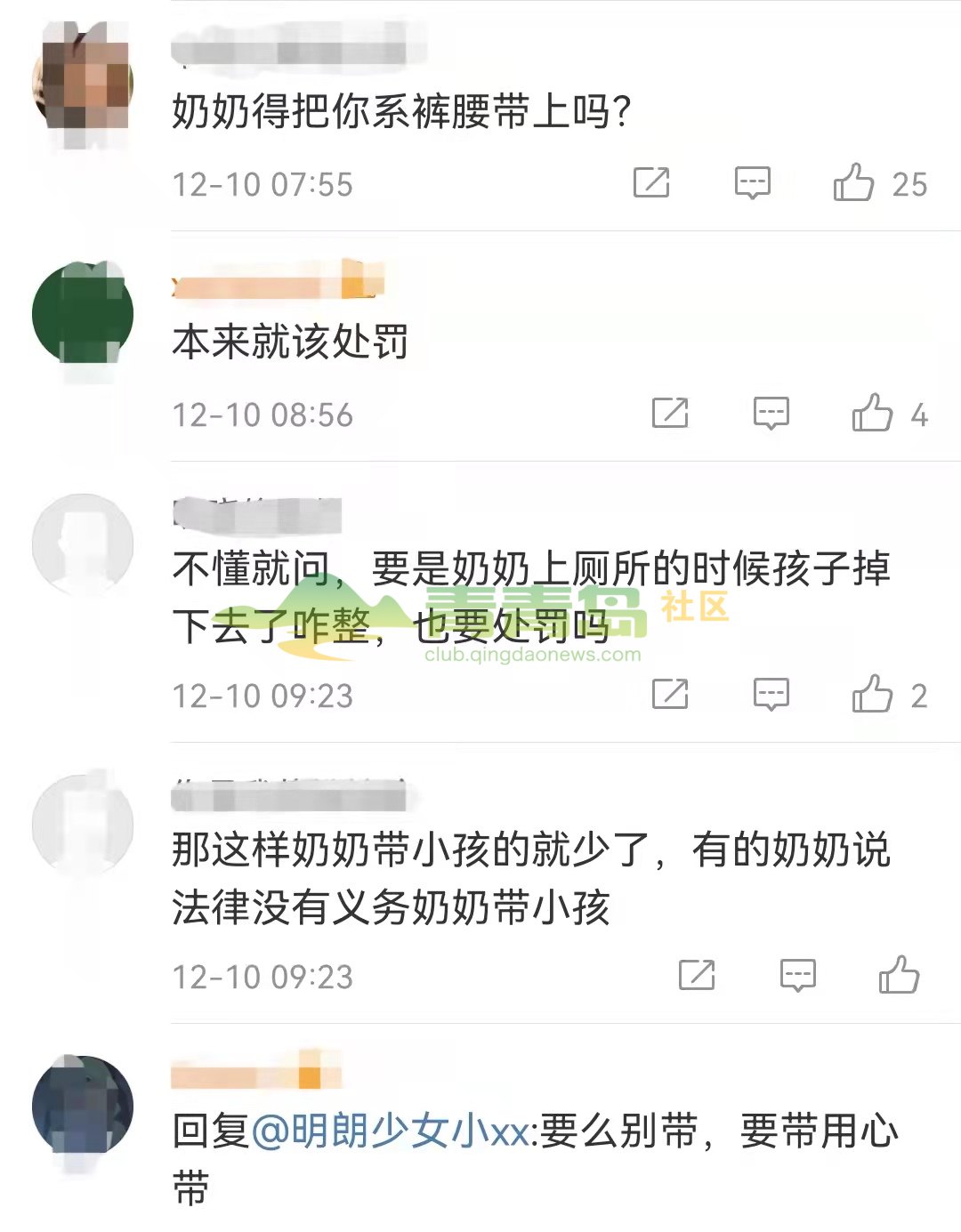Like the comment '本来就该处罚'
The width and height of the screenshot is (961, 1232).
872,413
